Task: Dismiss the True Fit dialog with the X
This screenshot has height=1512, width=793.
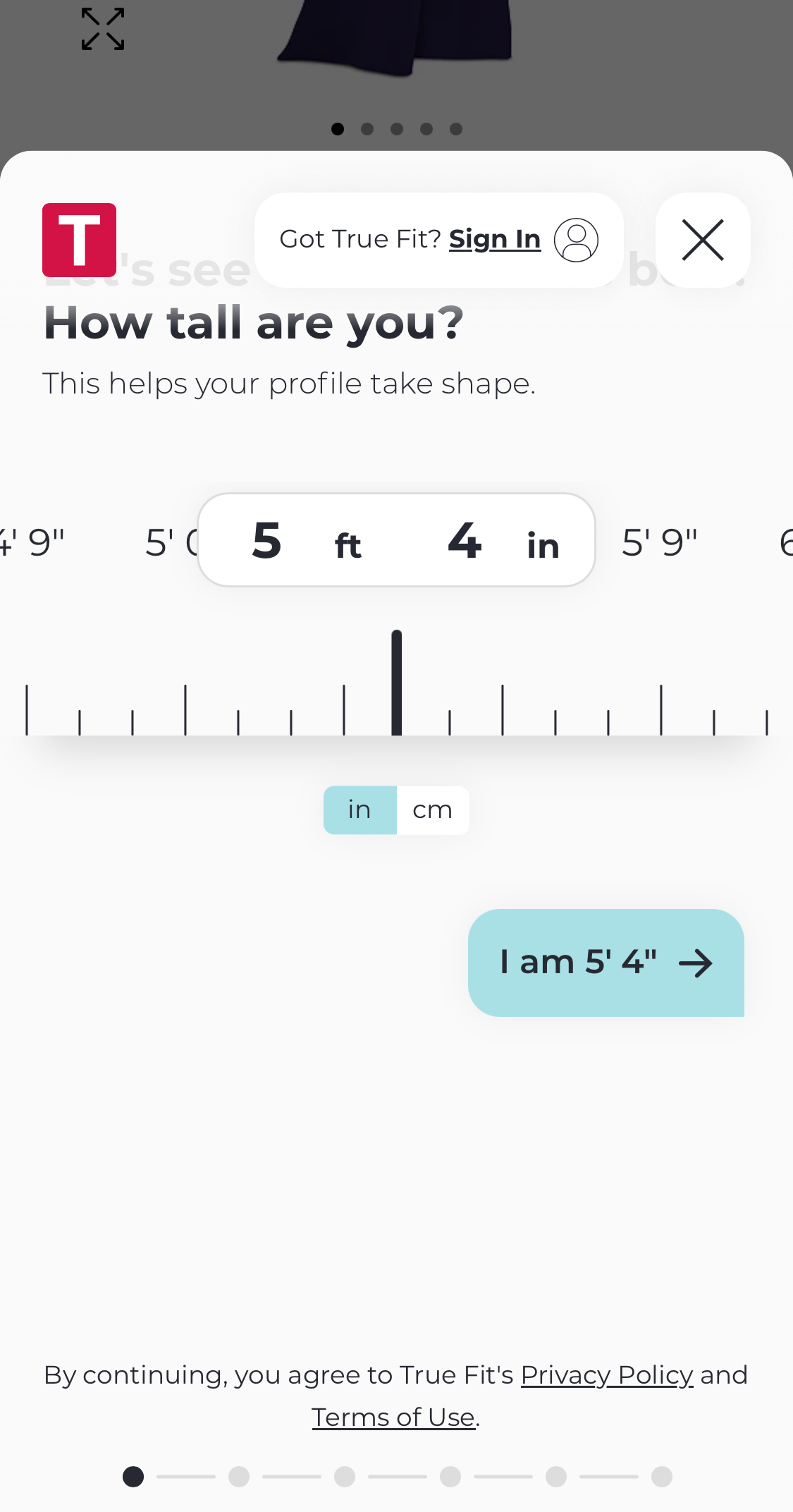Action: 702,240
